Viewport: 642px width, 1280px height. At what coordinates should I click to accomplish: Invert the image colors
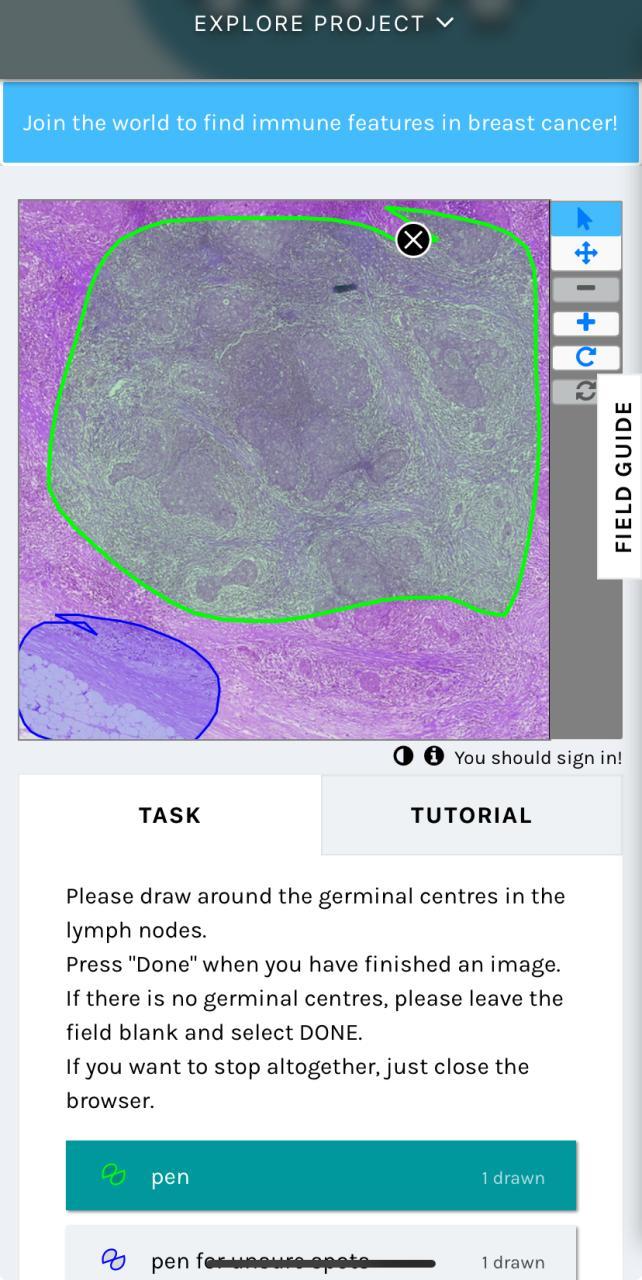pos(403,756)
